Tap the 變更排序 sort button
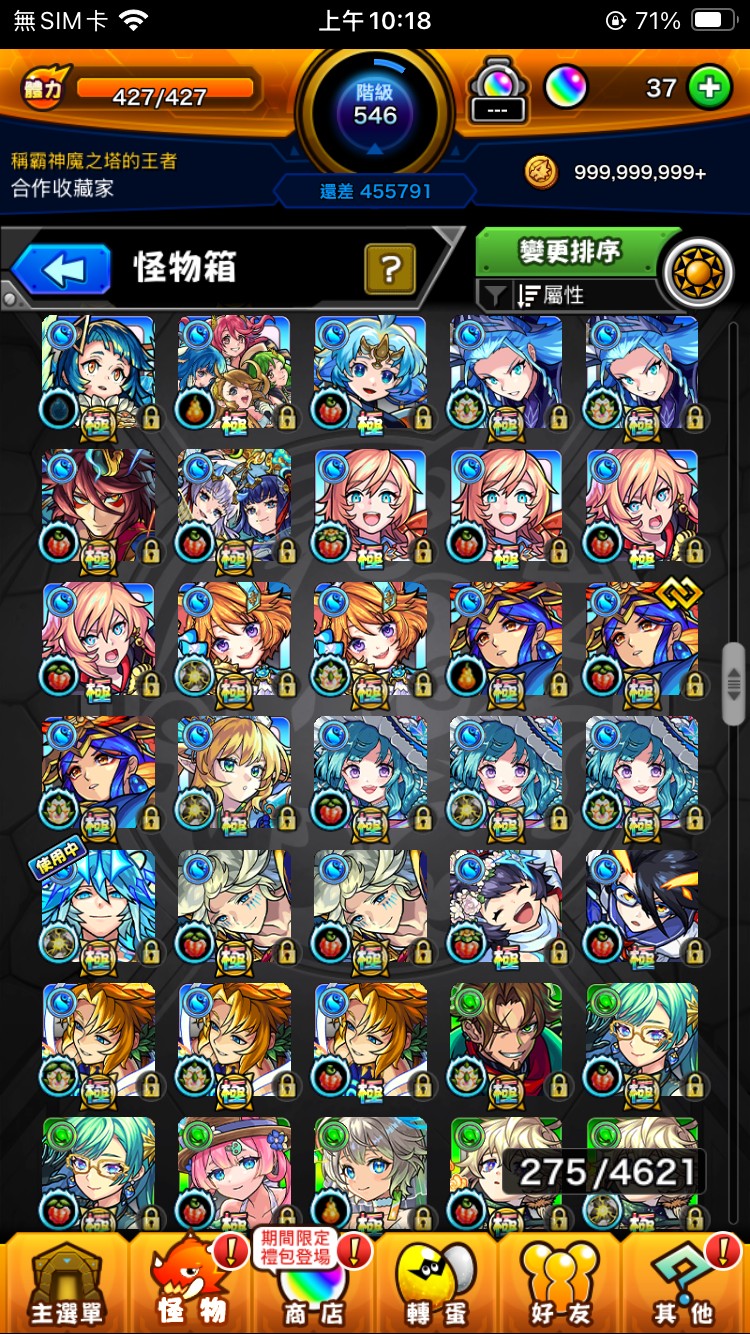The height and width of the screenshot is (1334, 750). point(570,252)
